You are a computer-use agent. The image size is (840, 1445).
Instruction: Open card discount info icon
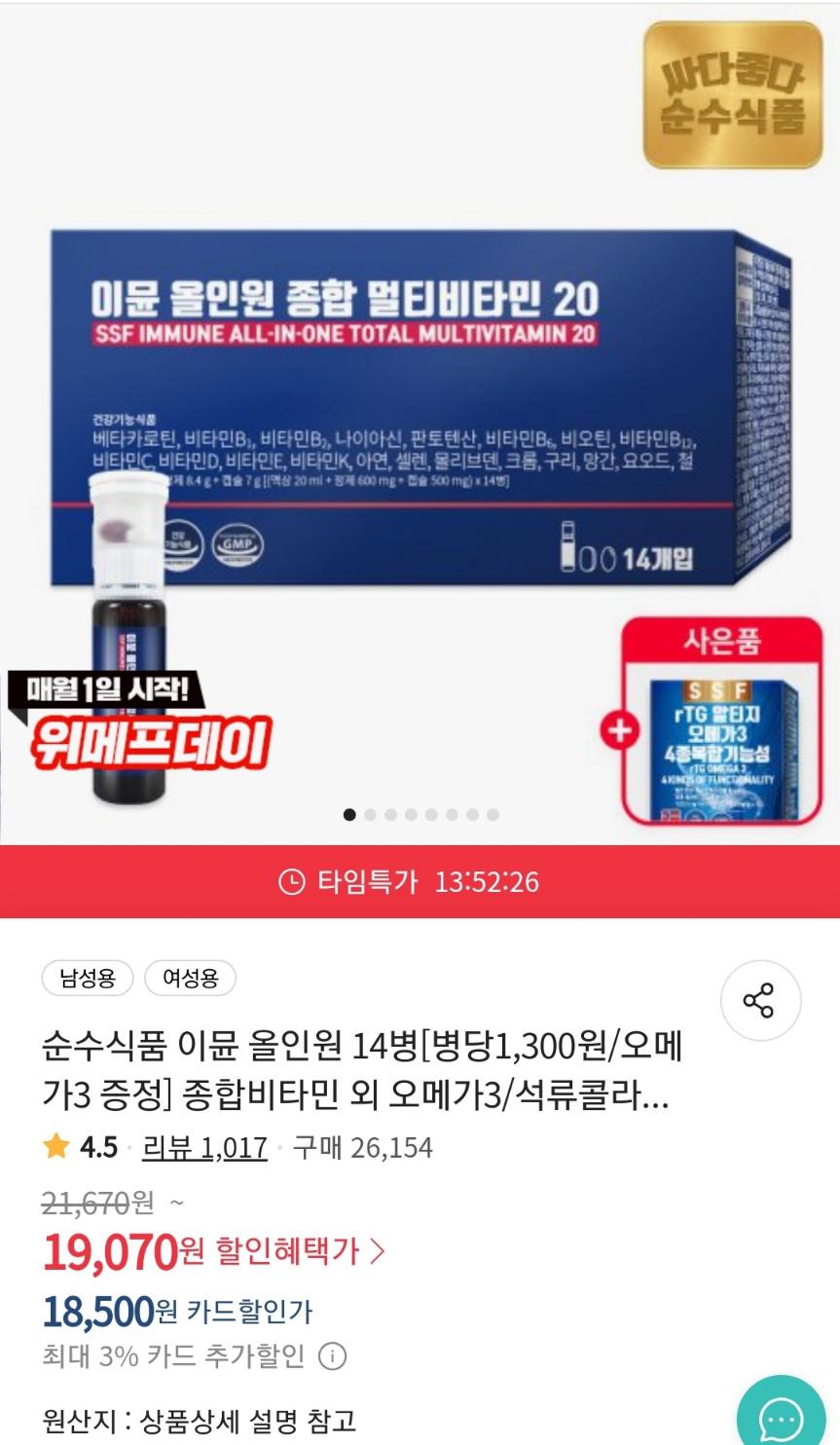click(x=333, y=1356)
